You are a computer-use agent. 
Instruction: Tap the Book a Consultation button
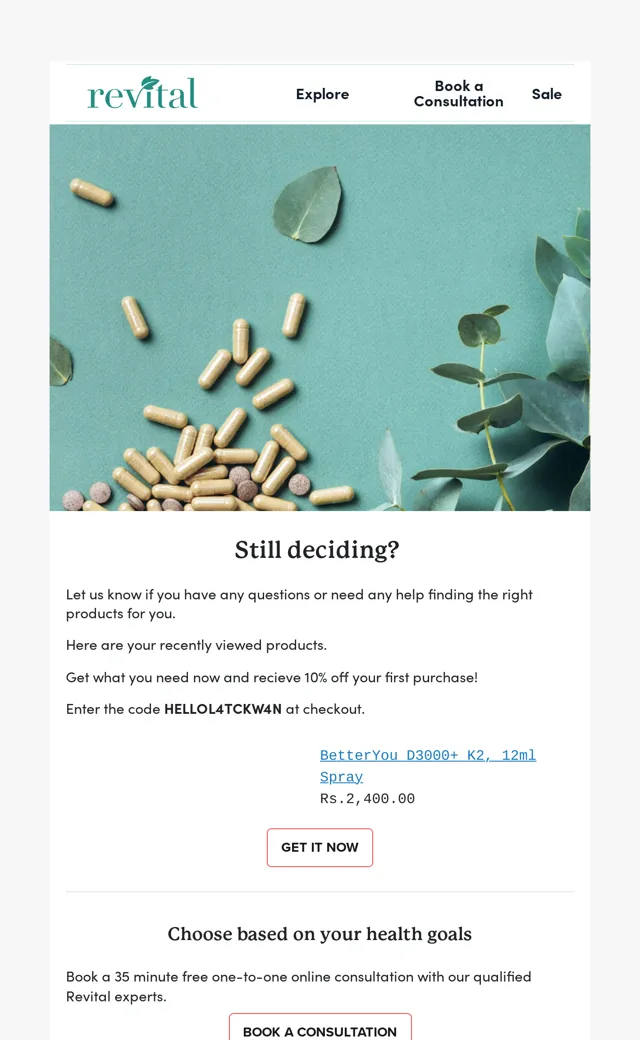(x=320, y=1027)
